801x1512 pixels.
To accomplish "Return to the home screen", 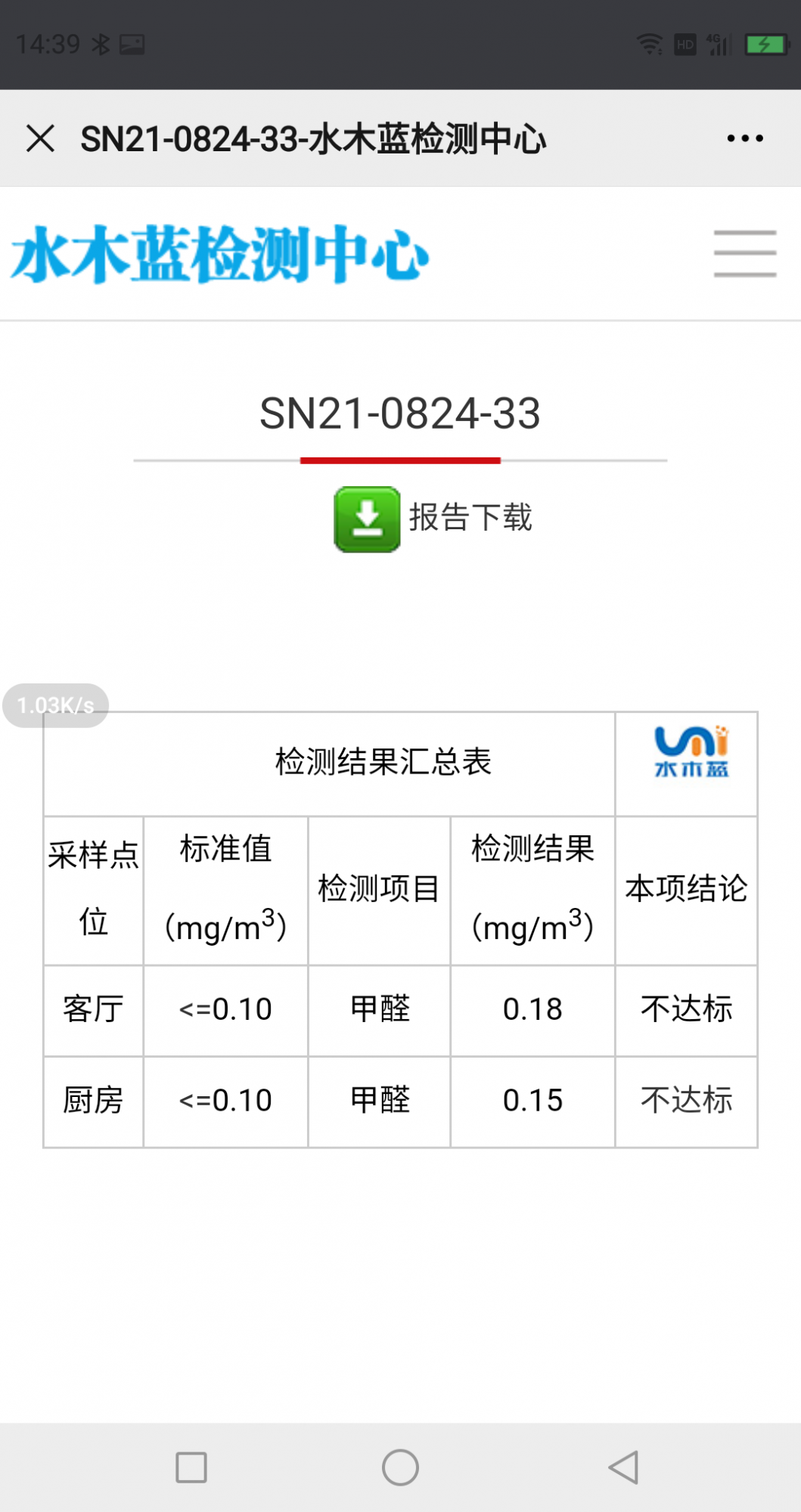I will click(400, 1467).
